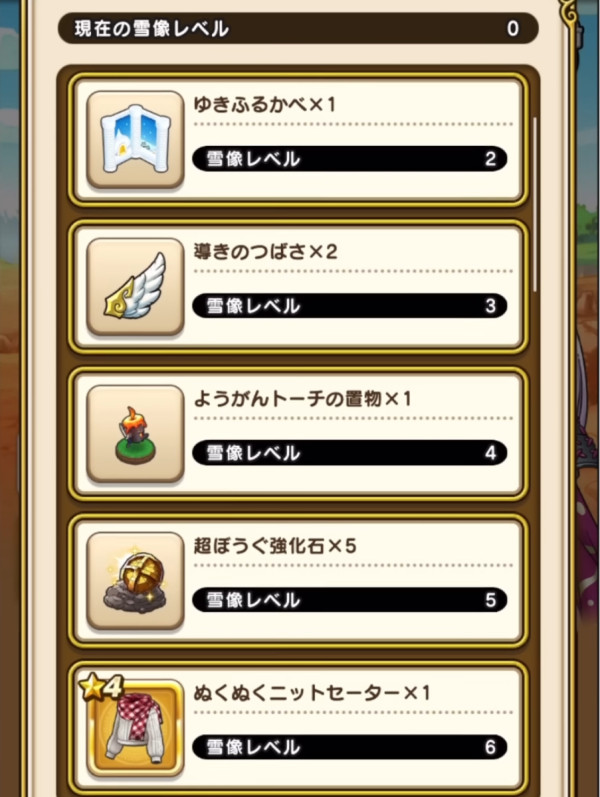The image size is (600, 797).
Task: View the ようがんトーチの置物×1 reward
Action: 297,432
